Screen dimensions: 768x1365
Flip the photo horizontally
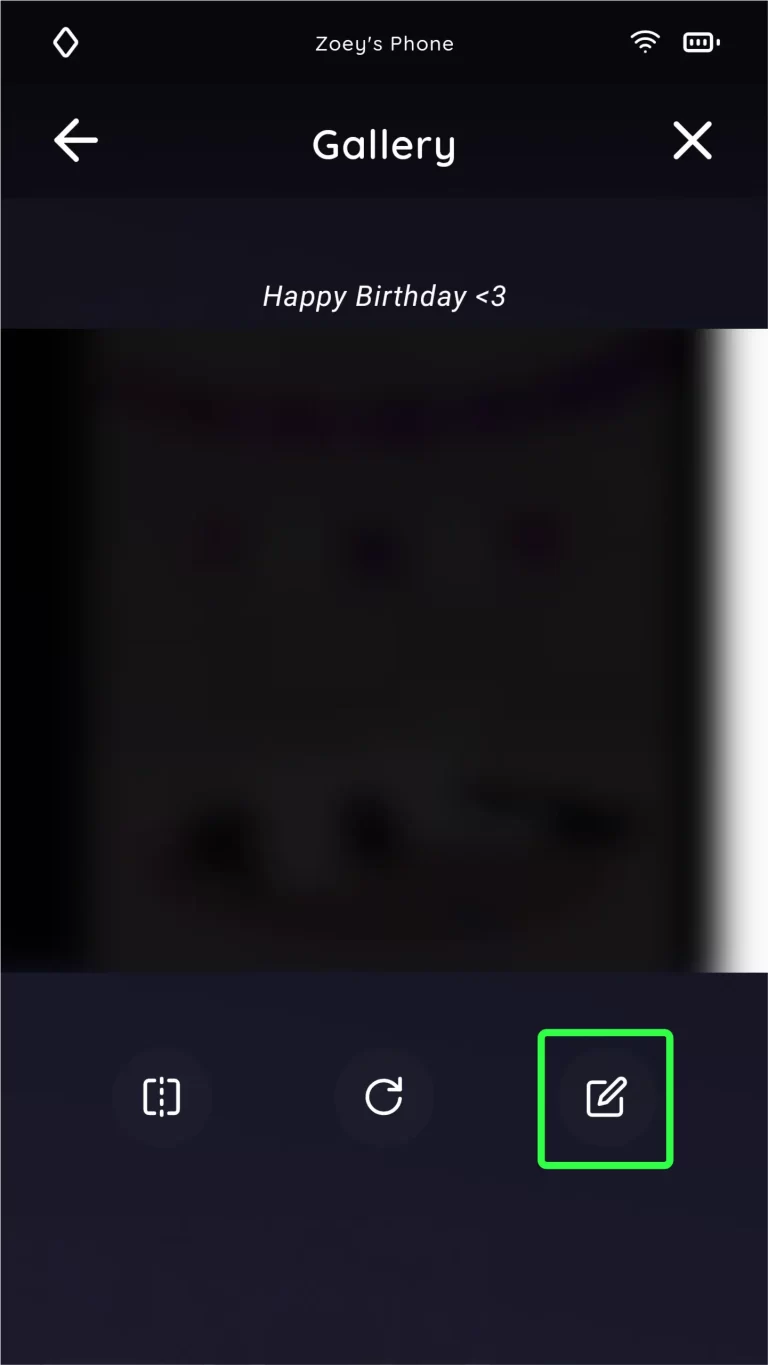point(162,1097)
